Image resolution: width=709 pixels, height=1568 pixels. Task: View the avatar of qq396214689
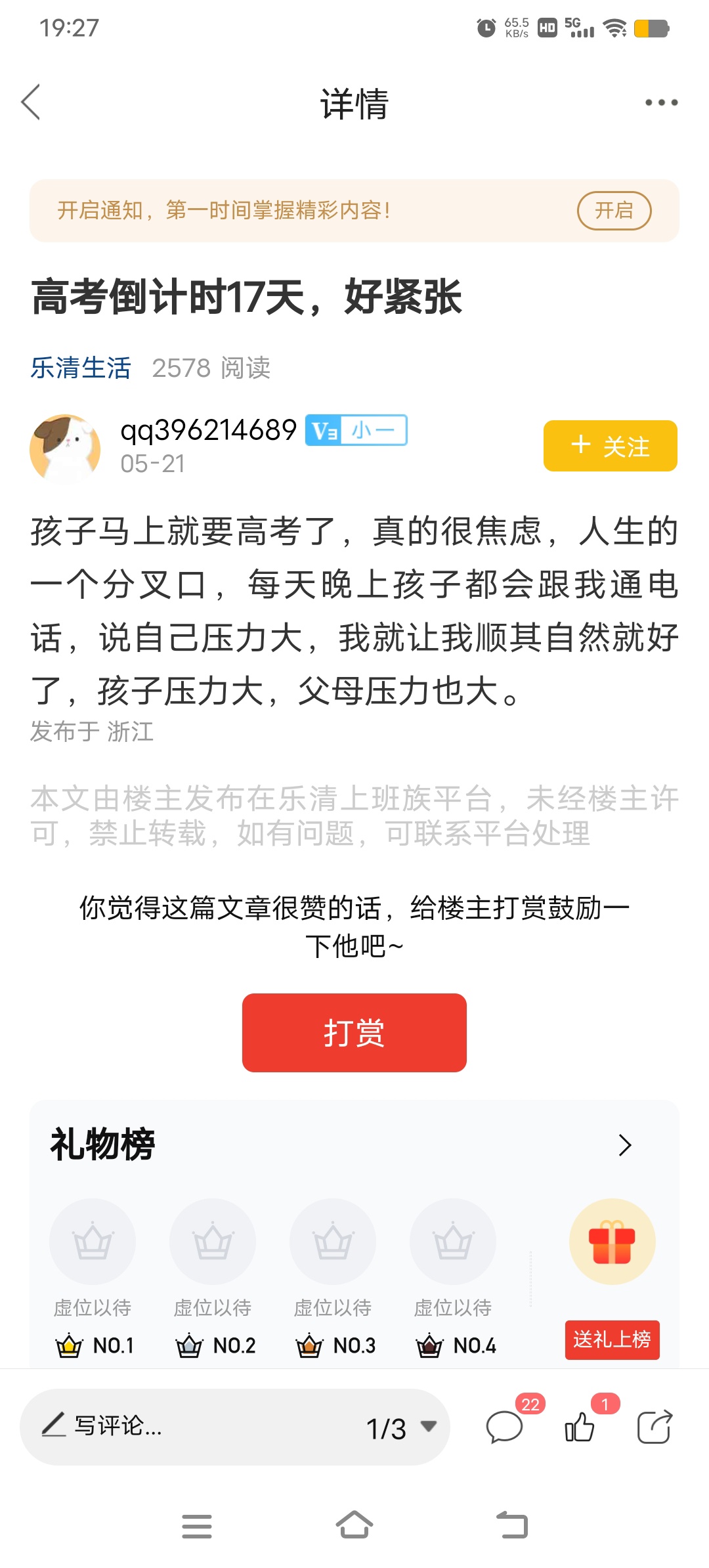[65, 449]
